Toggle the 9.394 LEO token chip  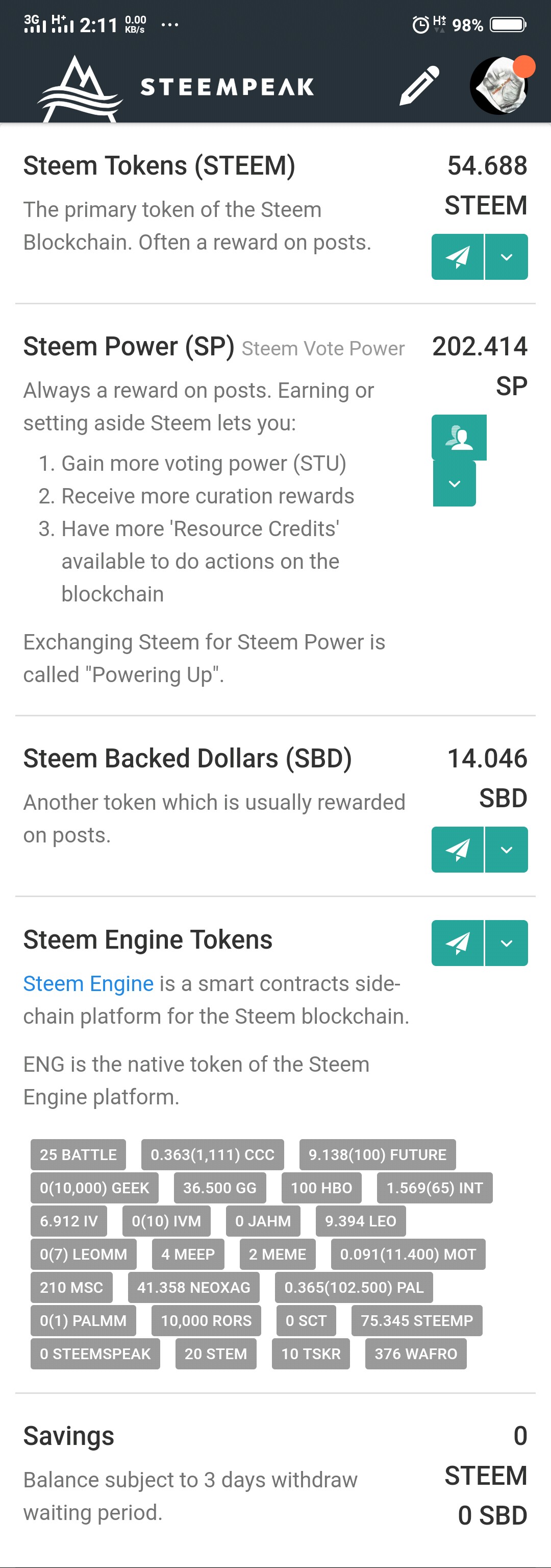pyautogui.click(x=360, y=1221)
